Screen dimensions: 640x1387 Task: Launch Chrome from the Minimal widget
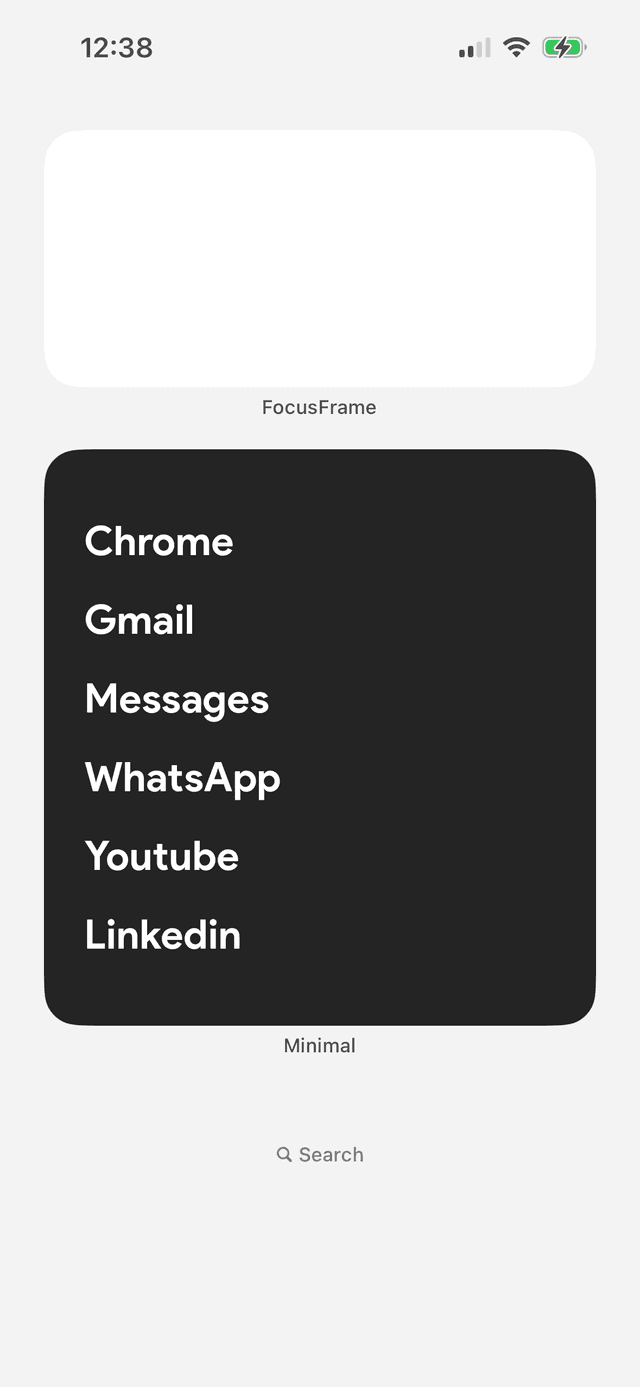(159, 541)
